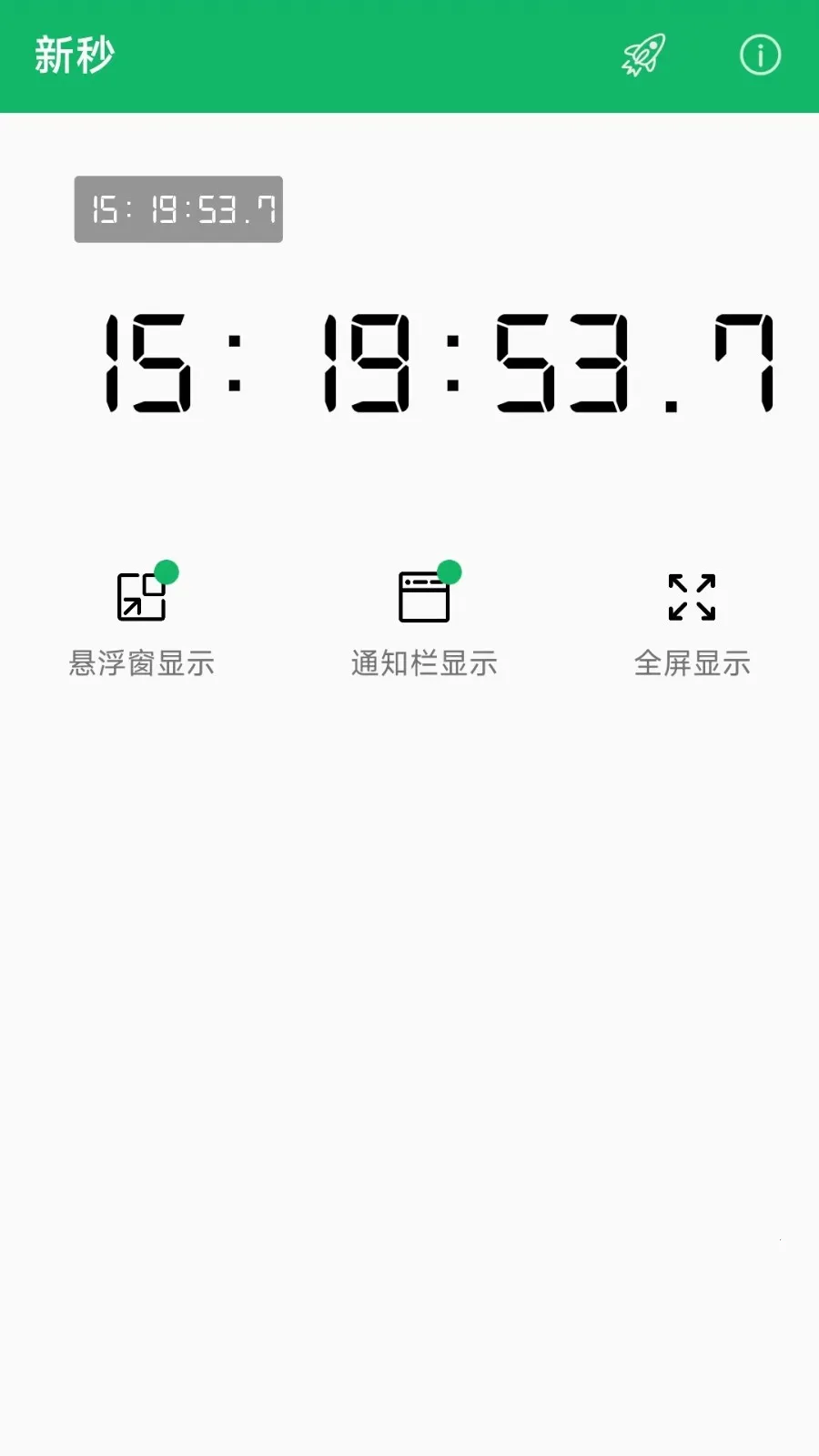
Task: Click the hour digits of the large clock
Action: [146, 362]
